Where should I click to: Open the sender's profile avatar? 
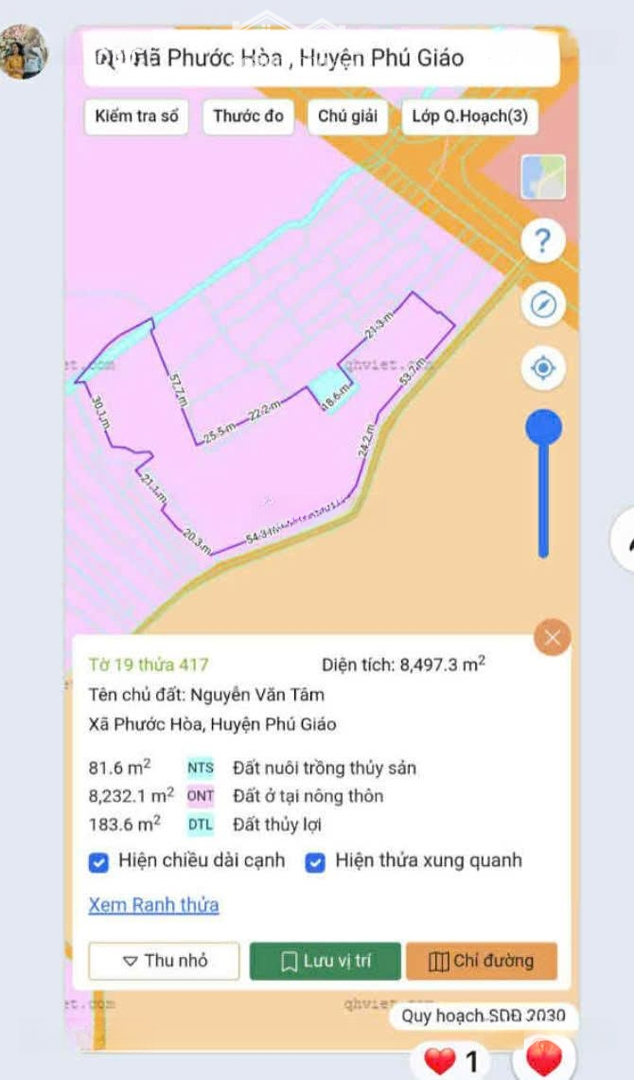click(23, 52)
